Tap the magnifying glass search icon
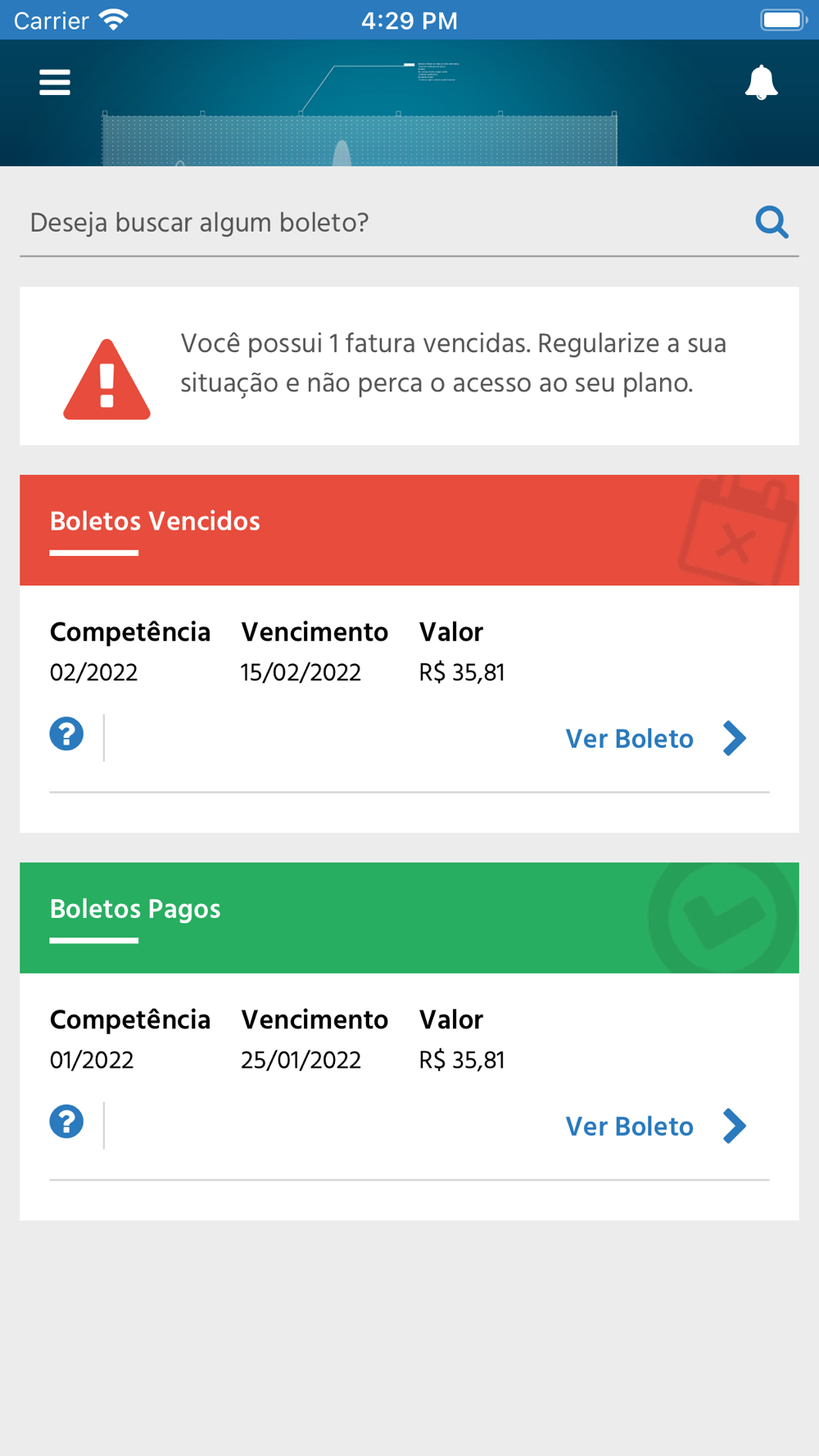Image resolution: width=819 pixels, height=1456 pixels. (x=771, y=222)
